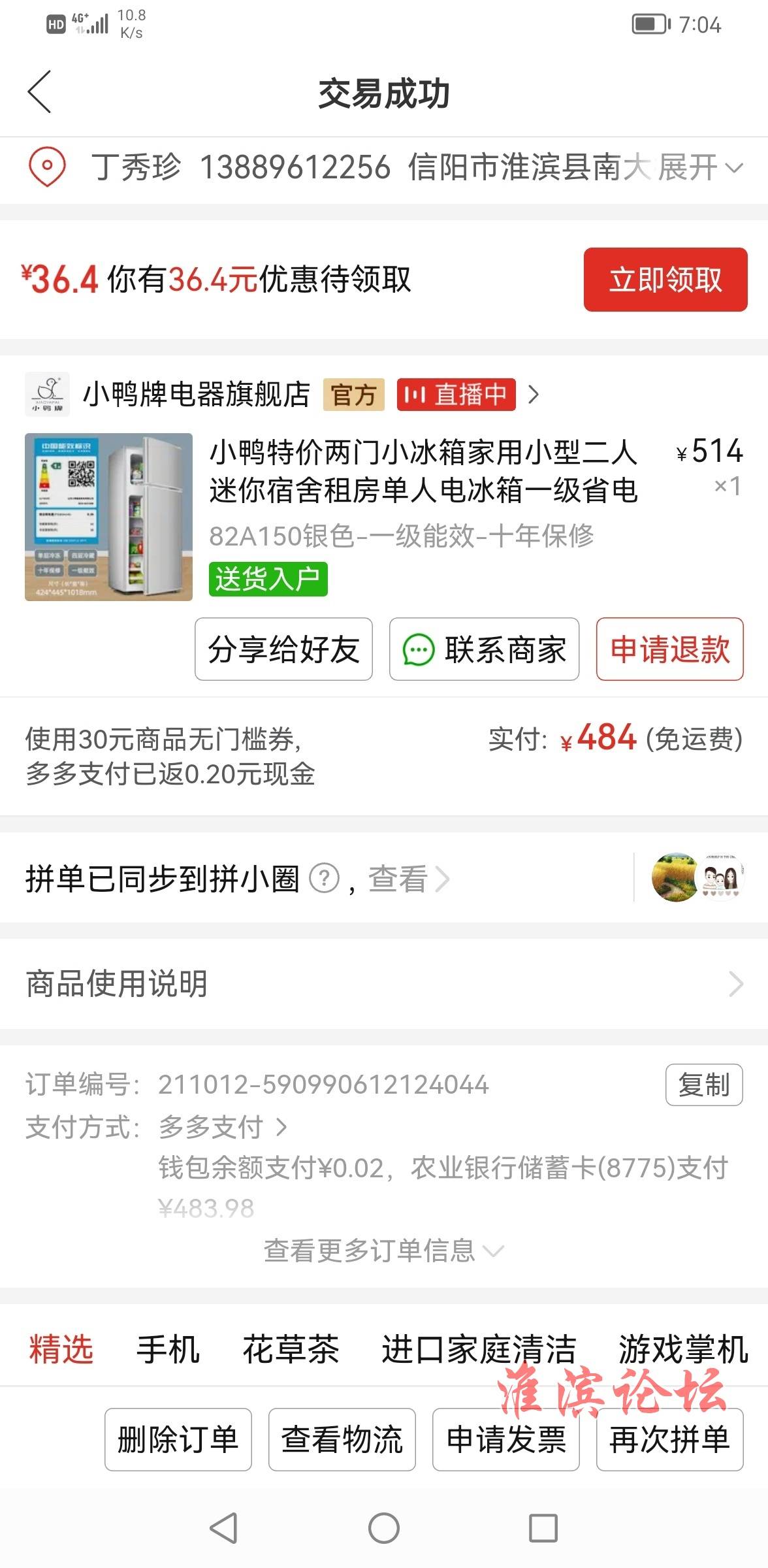Buy again with 再次拼单
The width and height of the screenshot is (768, 1568).
click(x=669, y=1439)
